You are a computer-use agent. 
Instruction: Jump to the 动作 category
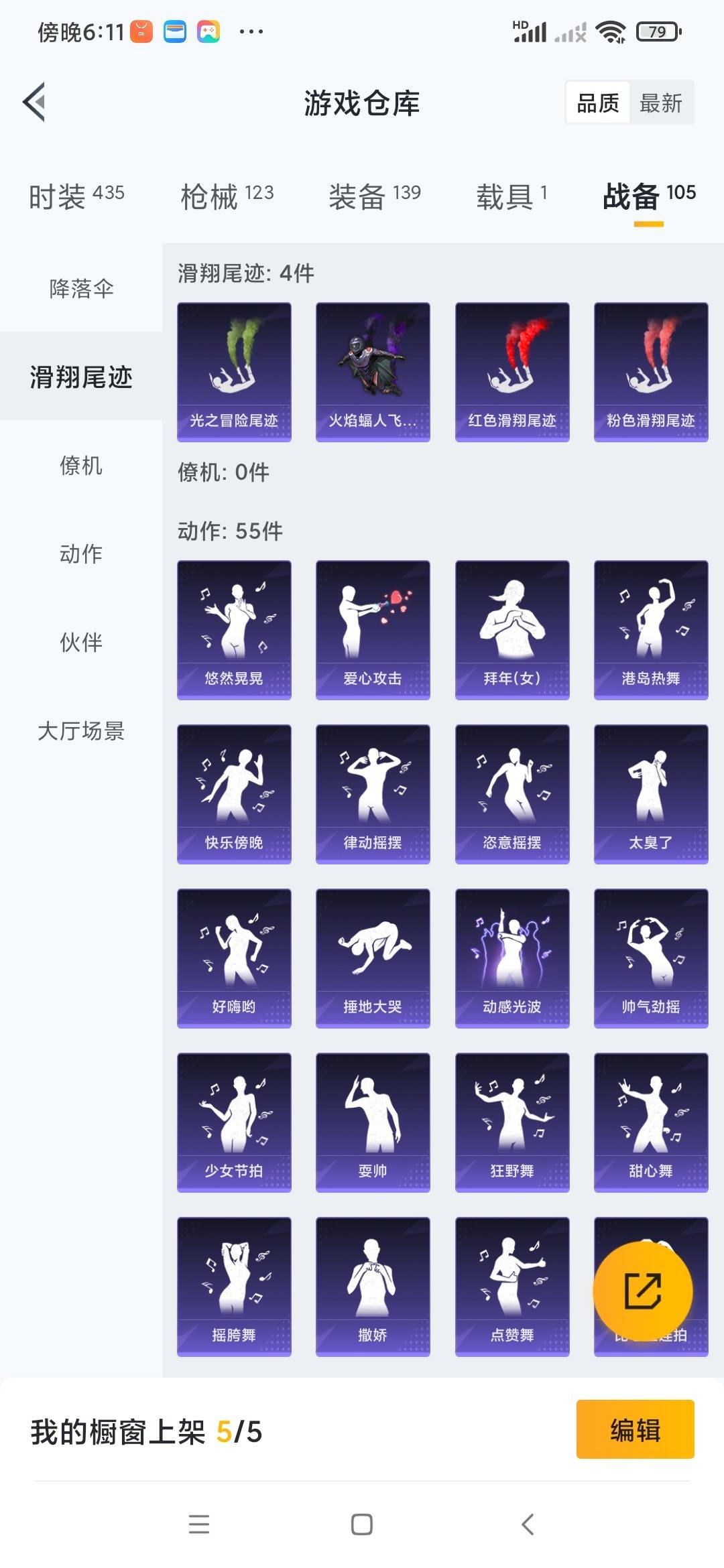click(x=81, y=553)
